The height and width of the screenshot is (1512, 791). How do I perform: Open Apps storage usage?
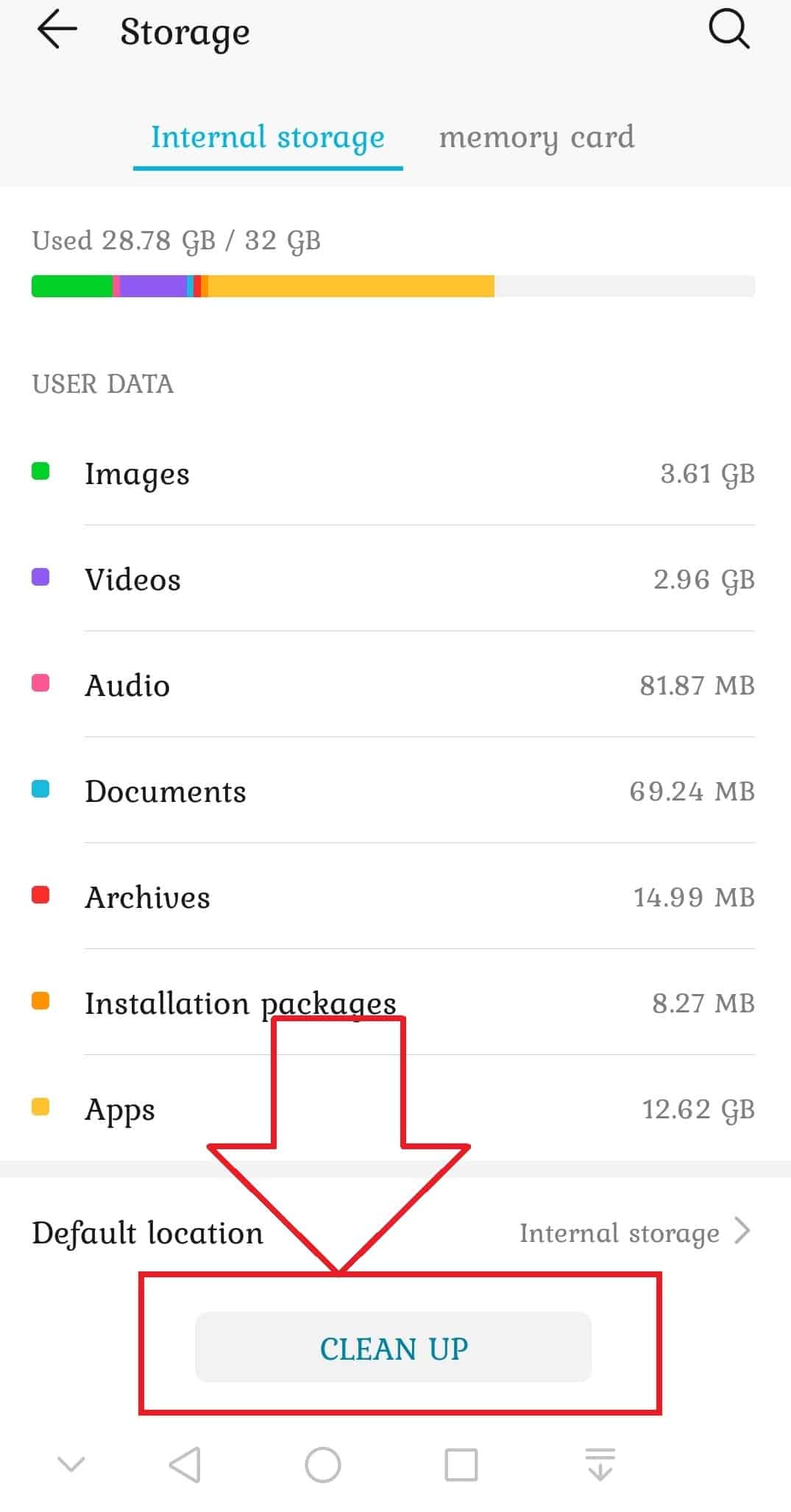pos(395,1109)
